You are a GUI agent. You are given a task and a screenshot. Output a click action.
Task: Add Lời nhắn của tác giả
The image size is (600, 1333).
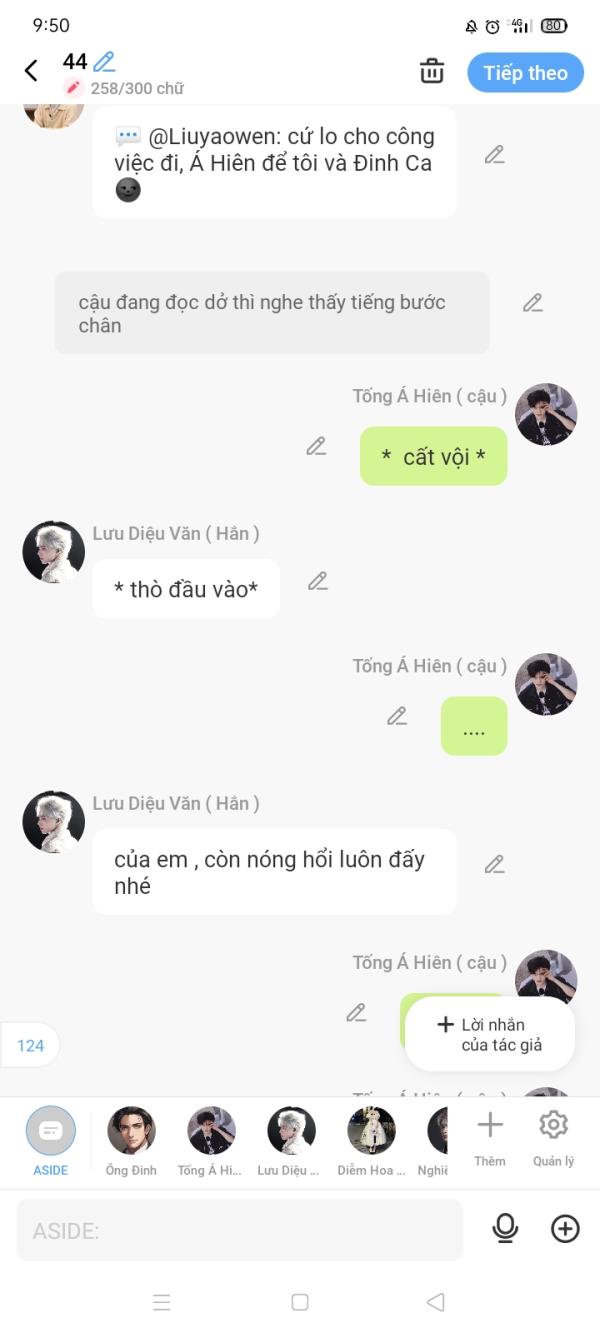point(490,1034)
